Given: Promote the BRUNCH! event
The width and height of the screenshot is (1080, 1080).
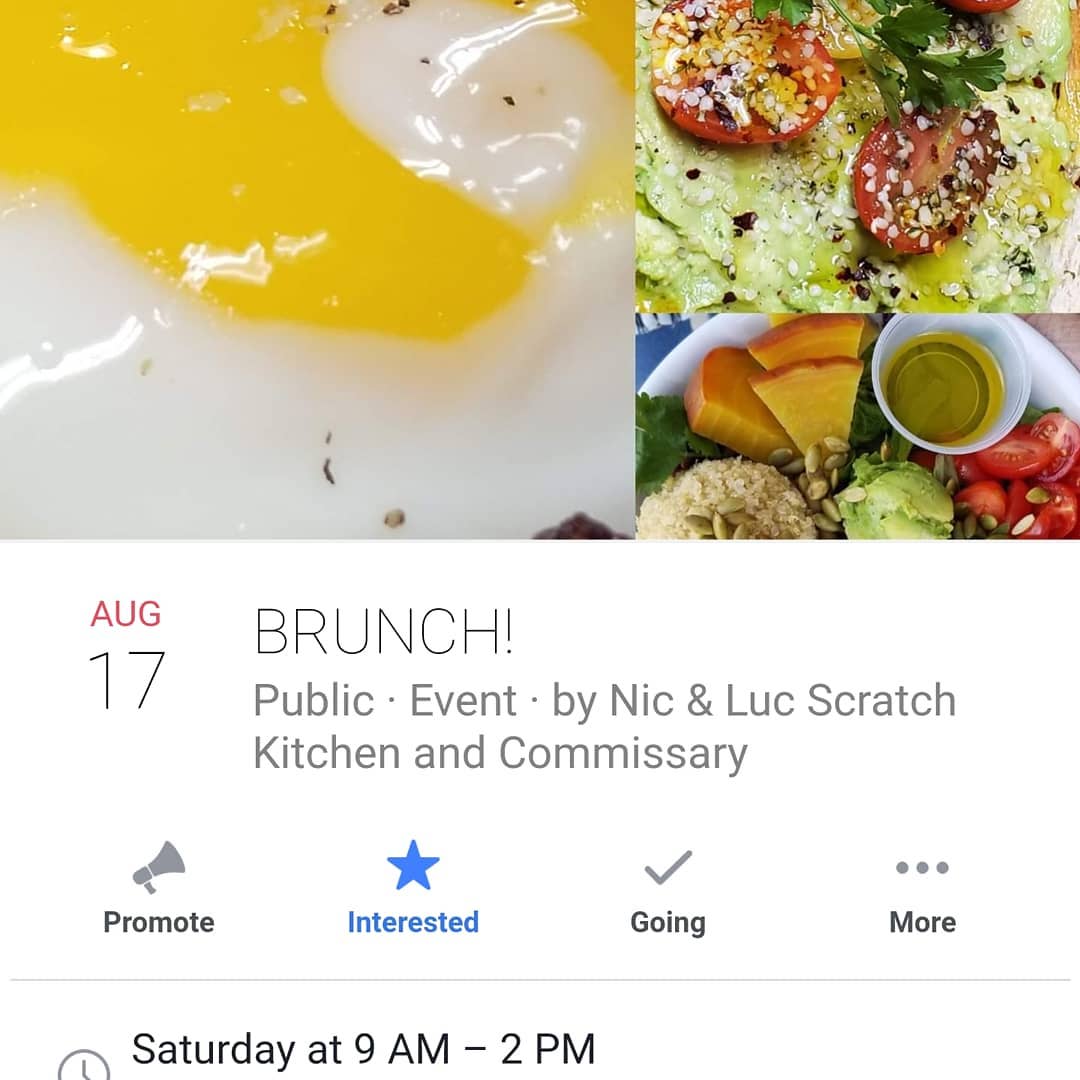Looking at the screenshot, I should coord(159,888).
